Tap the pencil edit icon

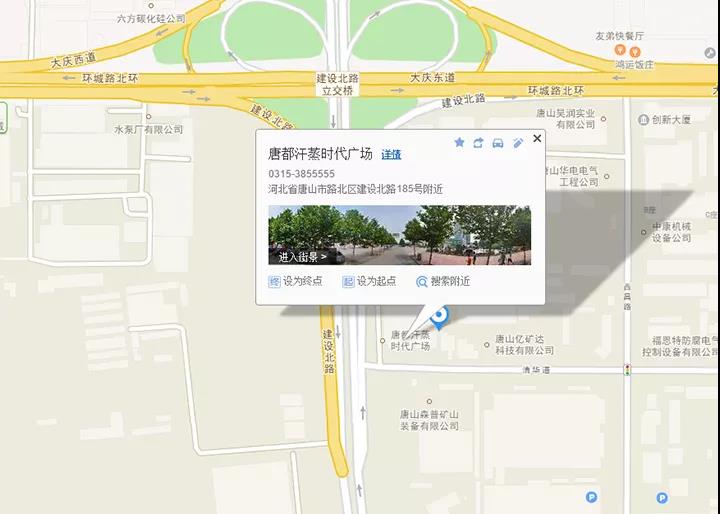pyautogui.click(x=518, y=143)
